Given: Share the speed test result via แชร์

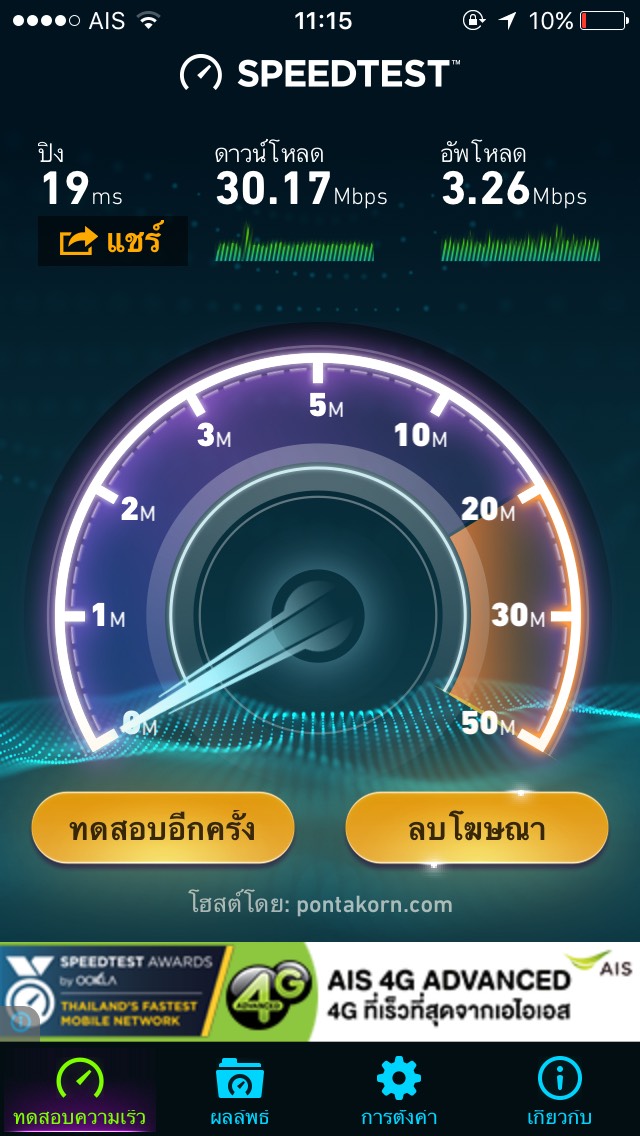Looking at the screenshot, I should point(112,241).
